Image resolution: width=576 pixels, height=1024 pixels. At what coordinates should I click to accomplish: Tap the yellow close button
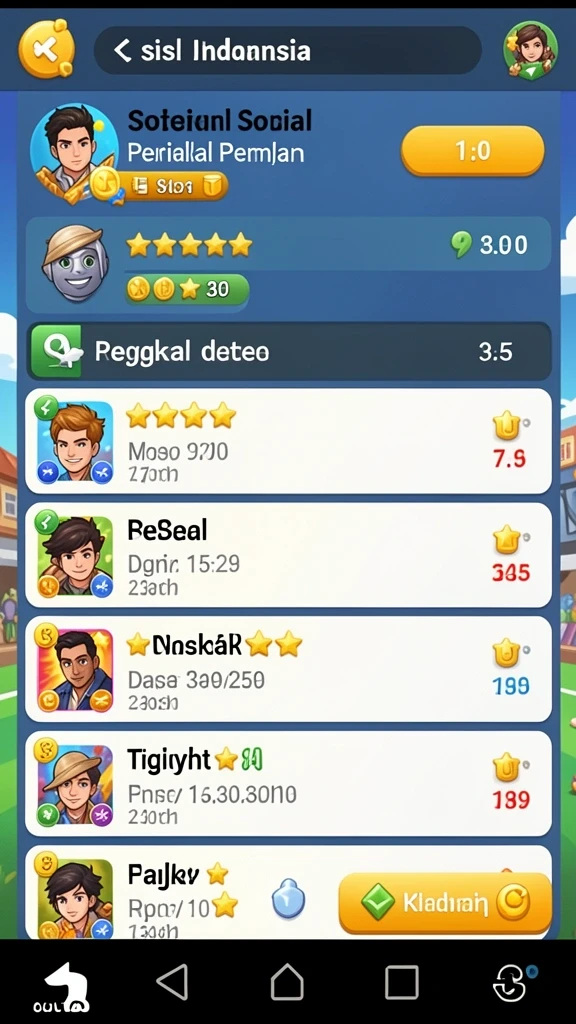click(46, 48)
